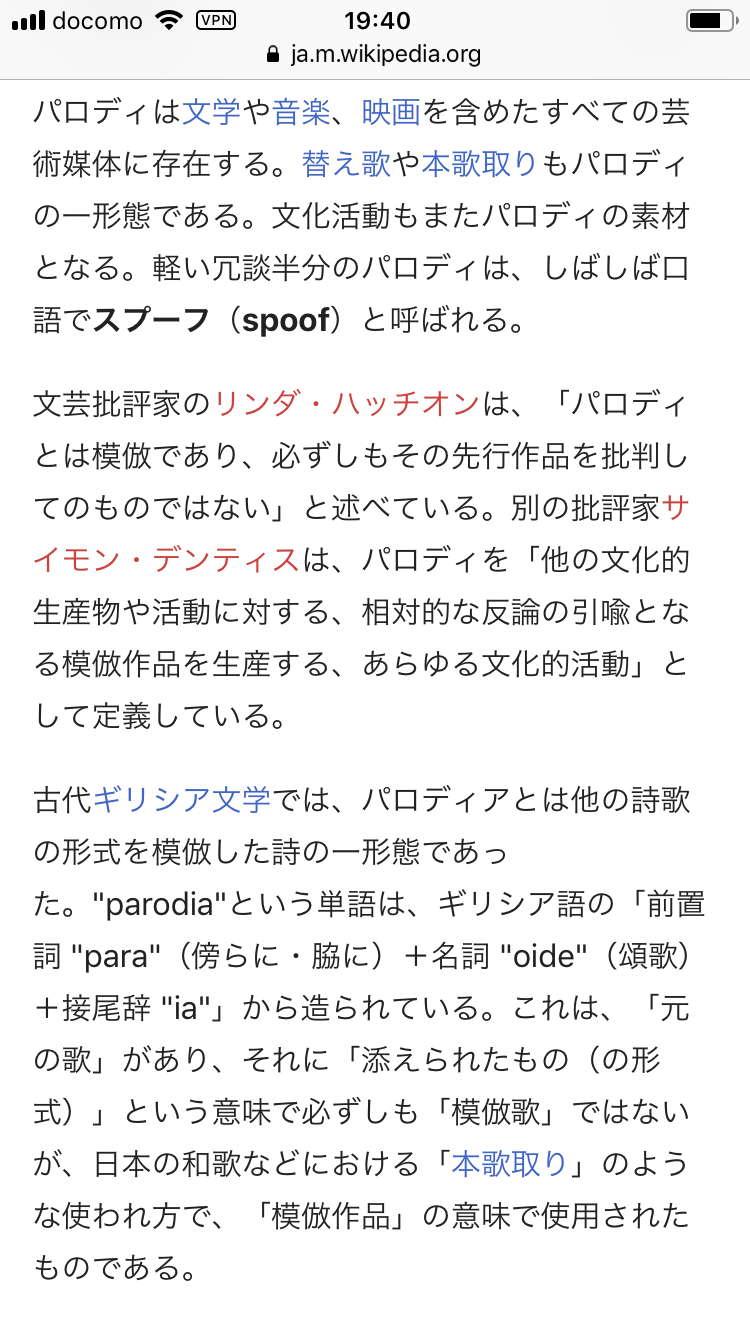Follow the 映画 link
This screenshot has height=1334, width=750.
point(391,112)
